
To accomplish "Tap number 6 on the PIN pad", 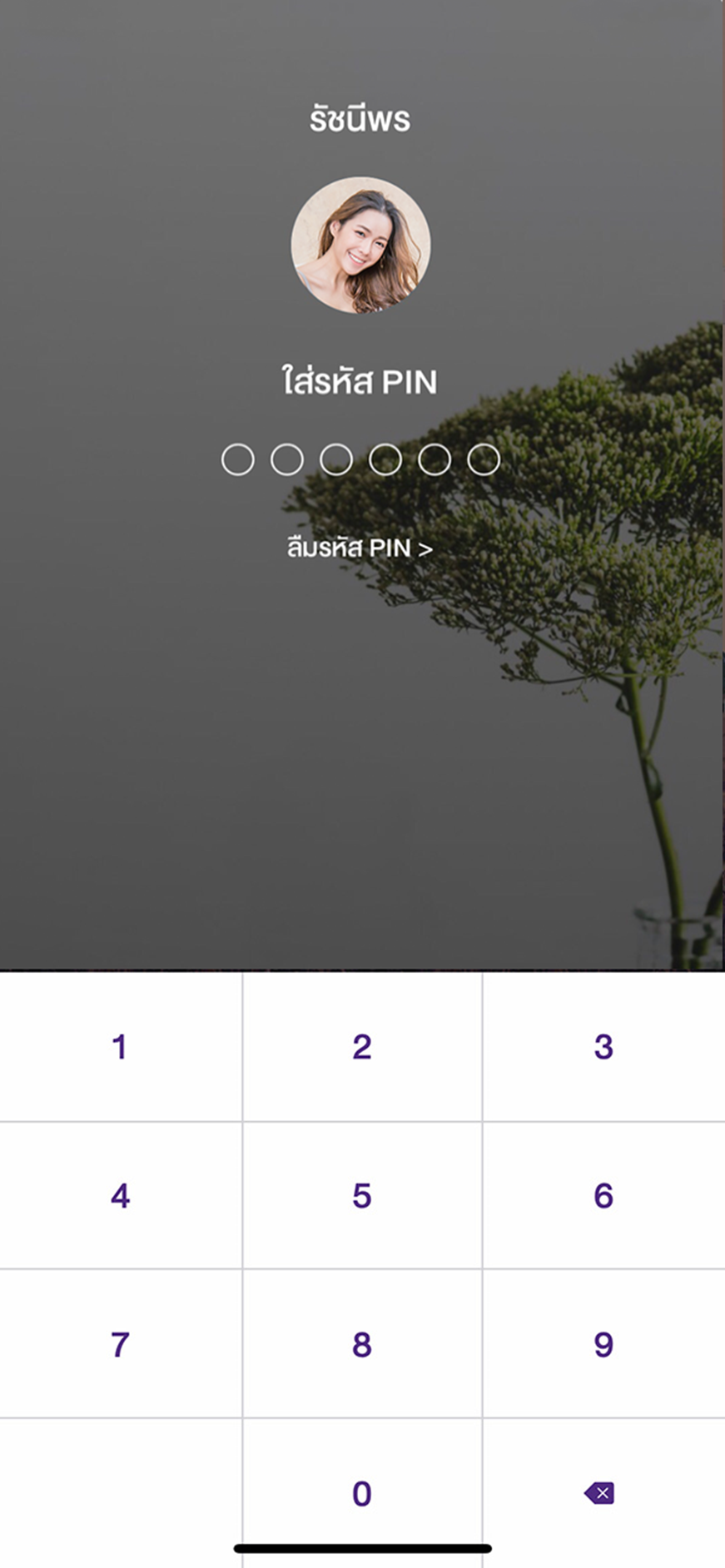I will point(604,1196).
